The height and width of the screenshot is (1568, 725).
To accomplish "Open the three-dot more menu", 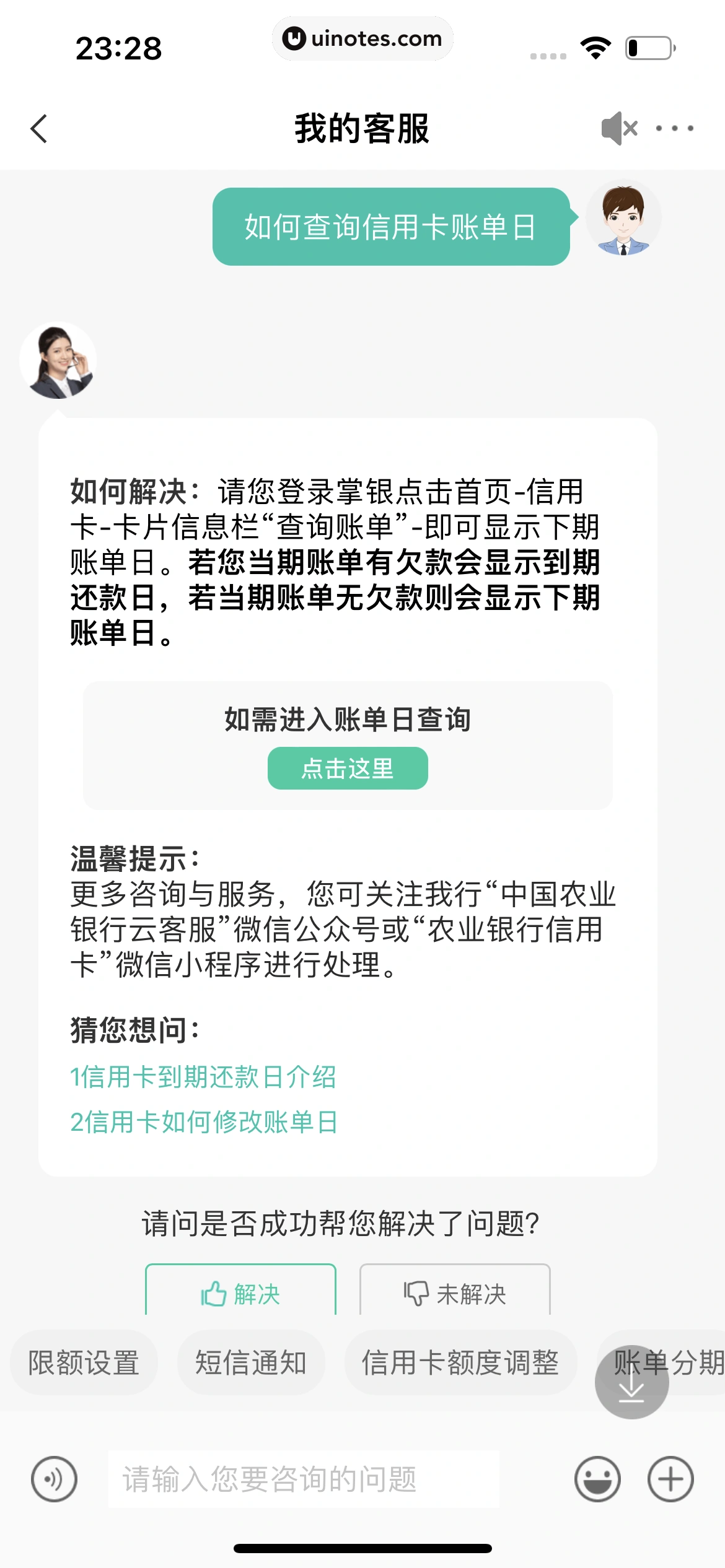I will click(674, 129).
